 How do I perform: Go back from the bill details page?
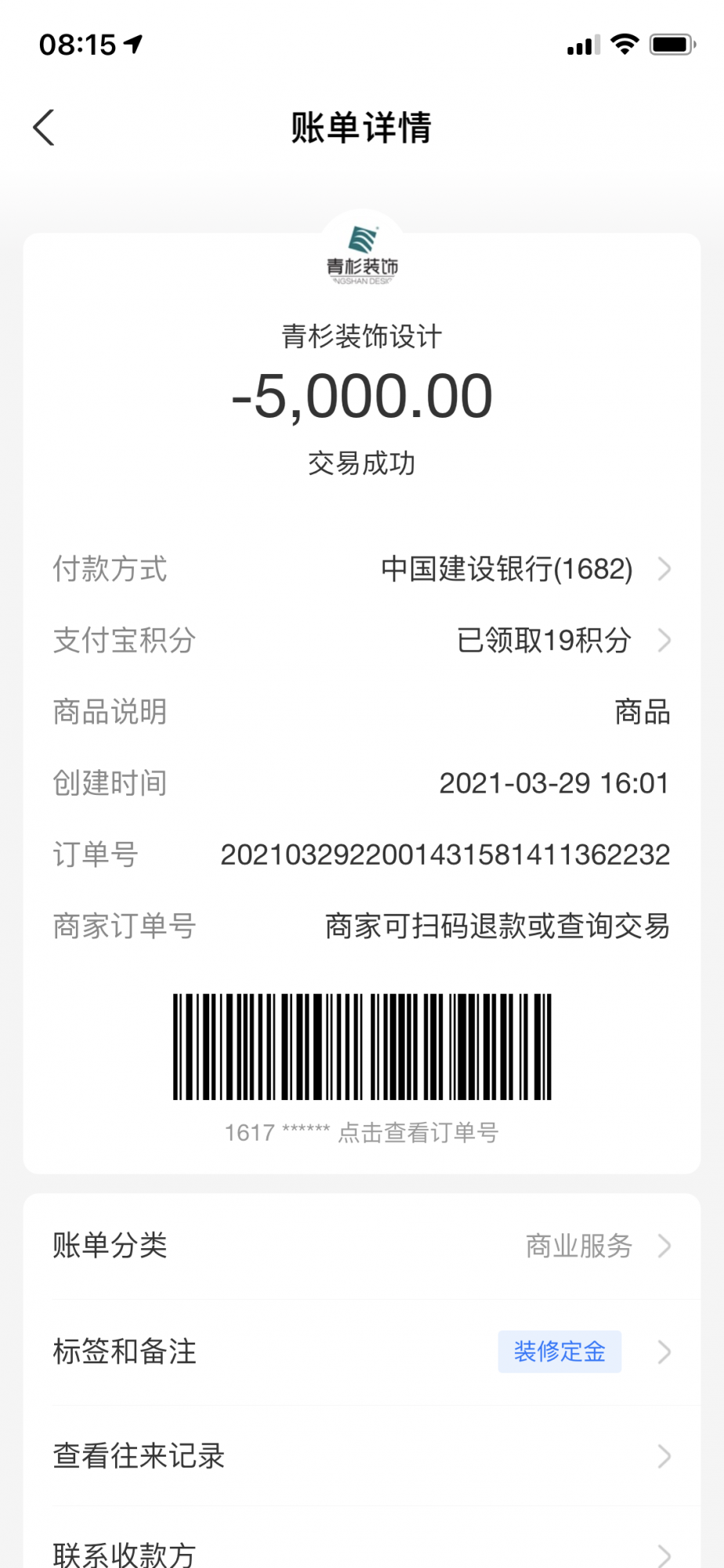[x=45, y=128]
